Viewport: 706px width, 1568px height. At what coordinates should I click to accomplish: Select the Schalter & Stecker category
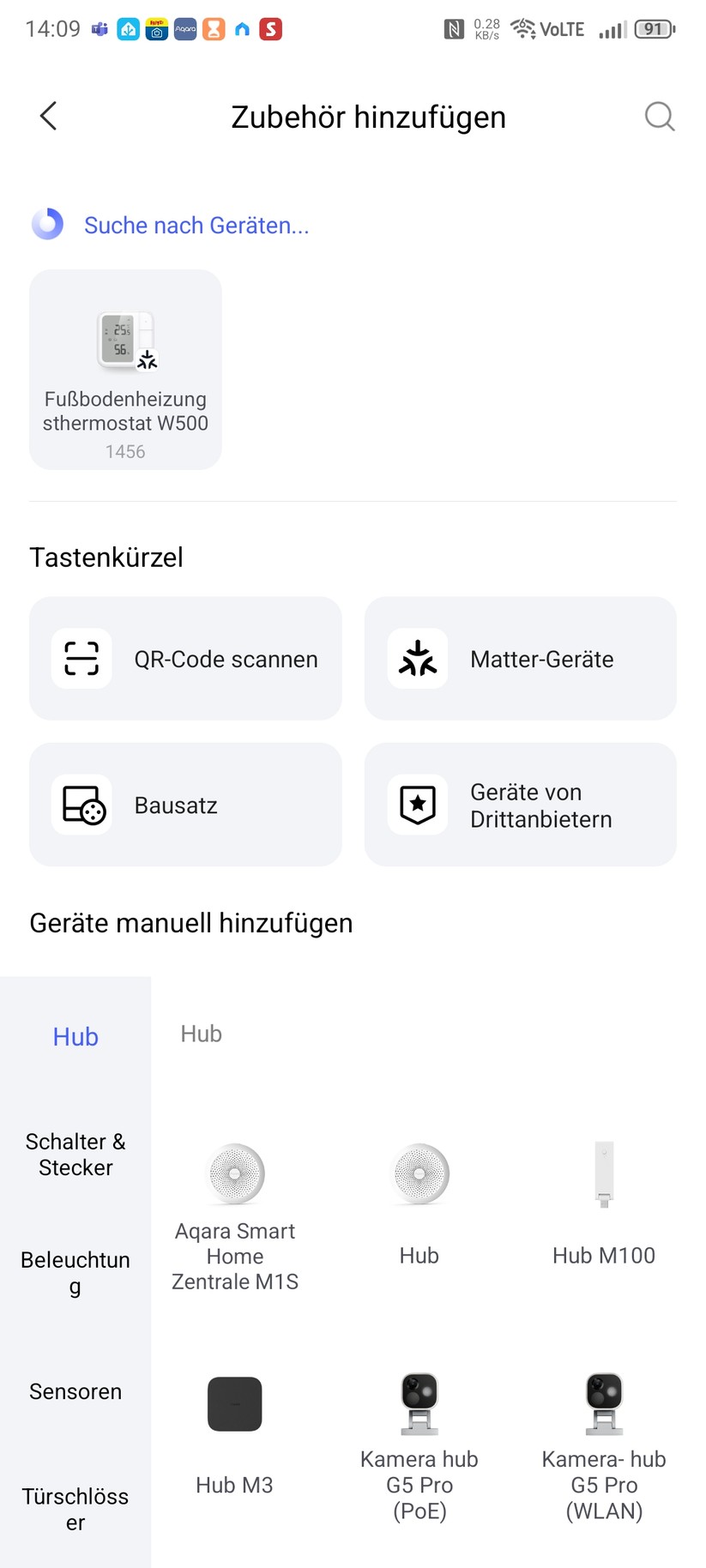[x=75, y=1154]
